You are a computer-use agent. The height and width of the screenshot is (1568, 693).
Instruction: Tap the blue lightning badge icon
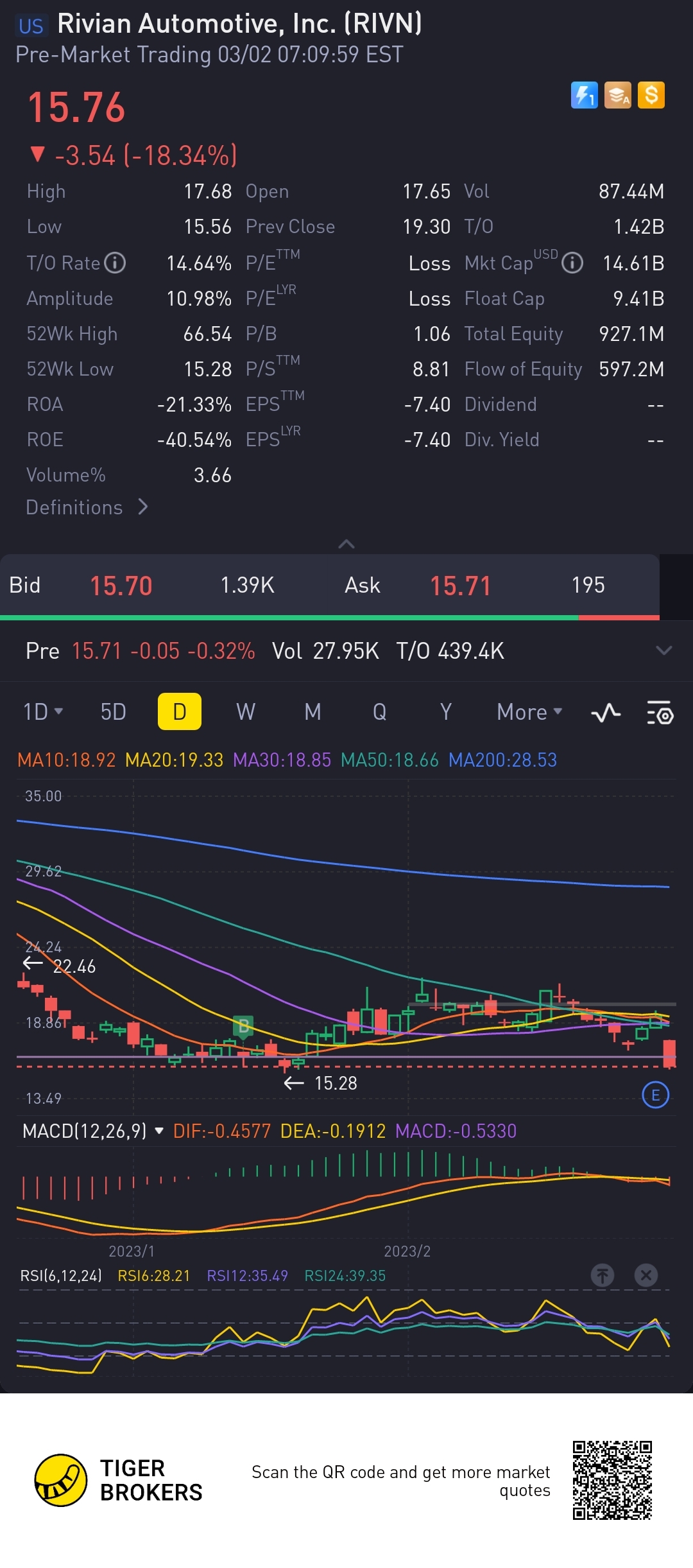pyautogui.click(x=584, y=96)
